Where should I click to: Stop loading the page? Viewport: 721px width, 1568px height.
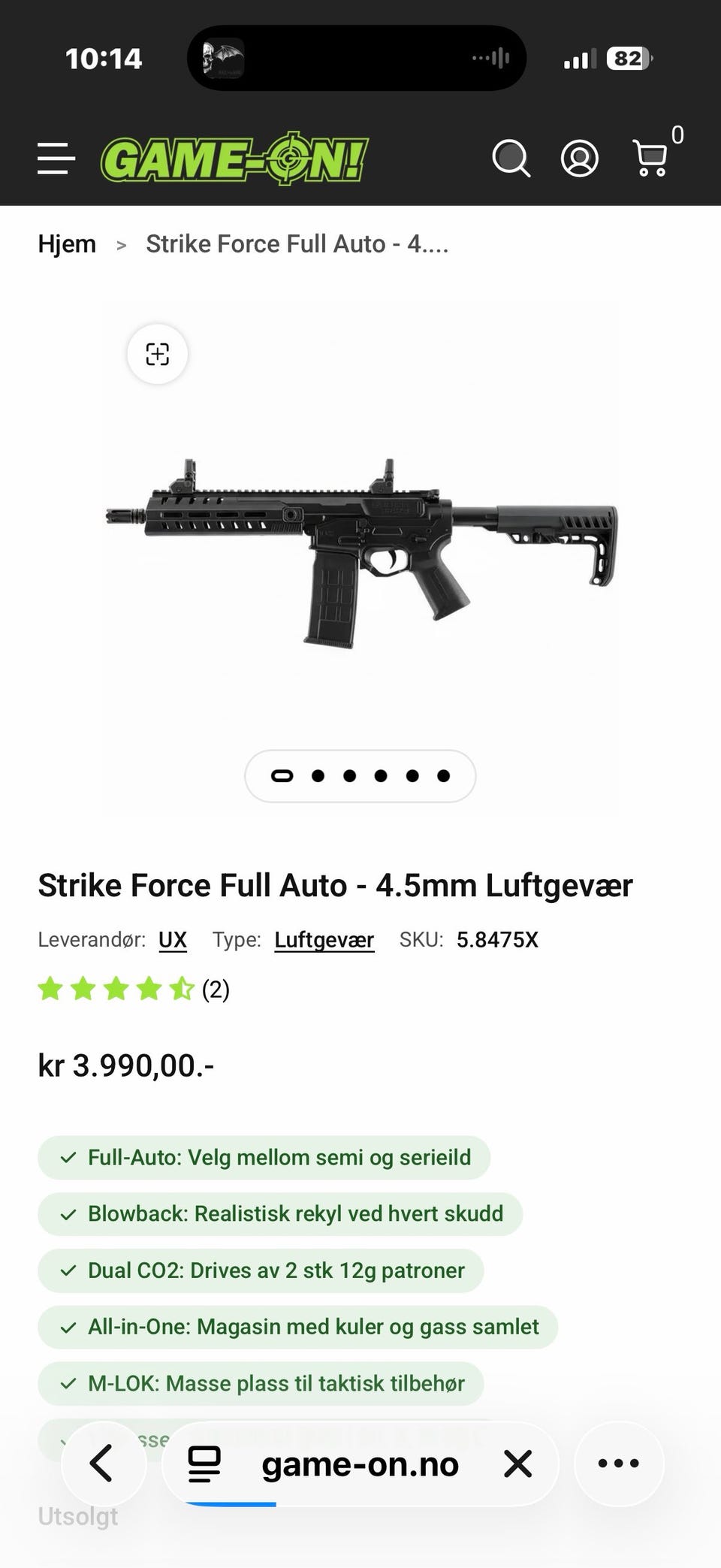[518, 1464]
